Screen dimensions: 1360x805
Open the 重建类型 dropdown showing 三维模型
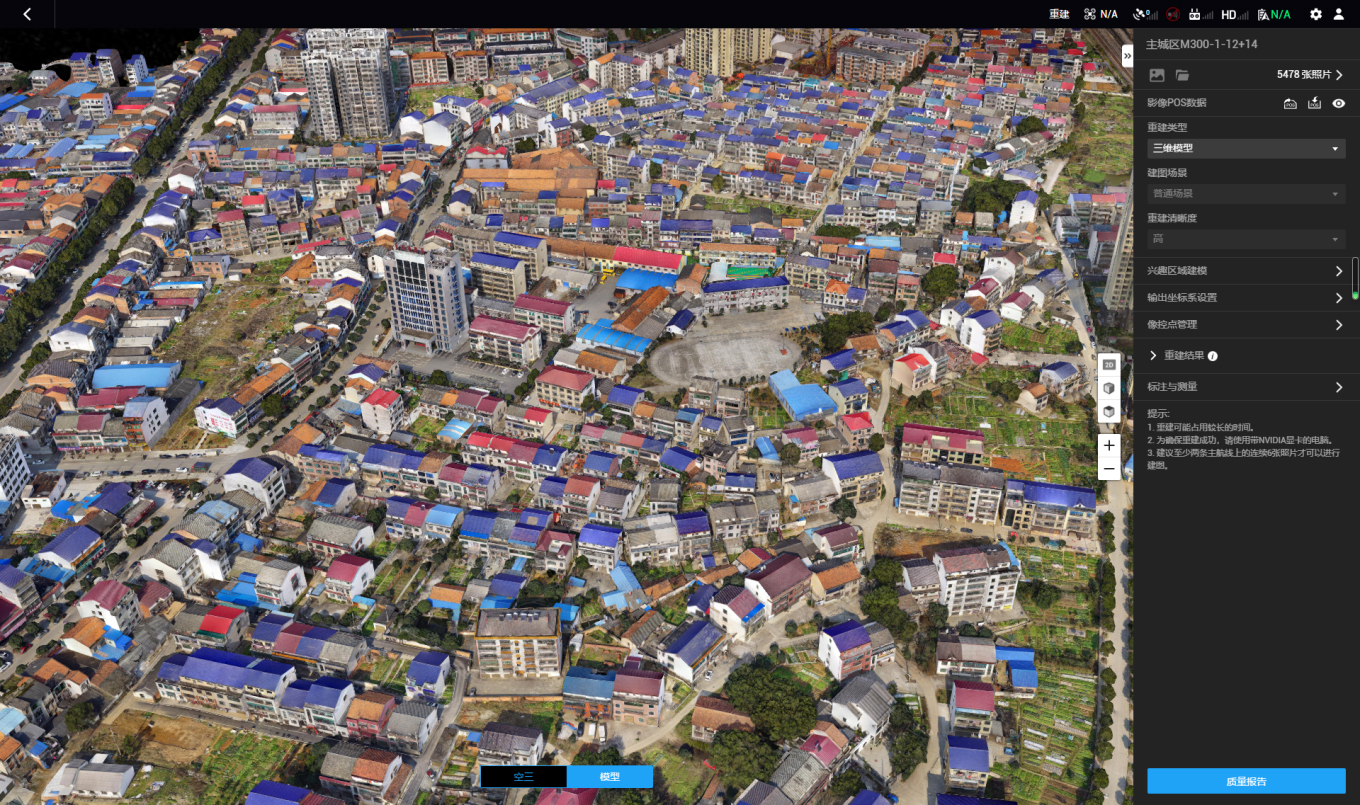point(1245,148)
